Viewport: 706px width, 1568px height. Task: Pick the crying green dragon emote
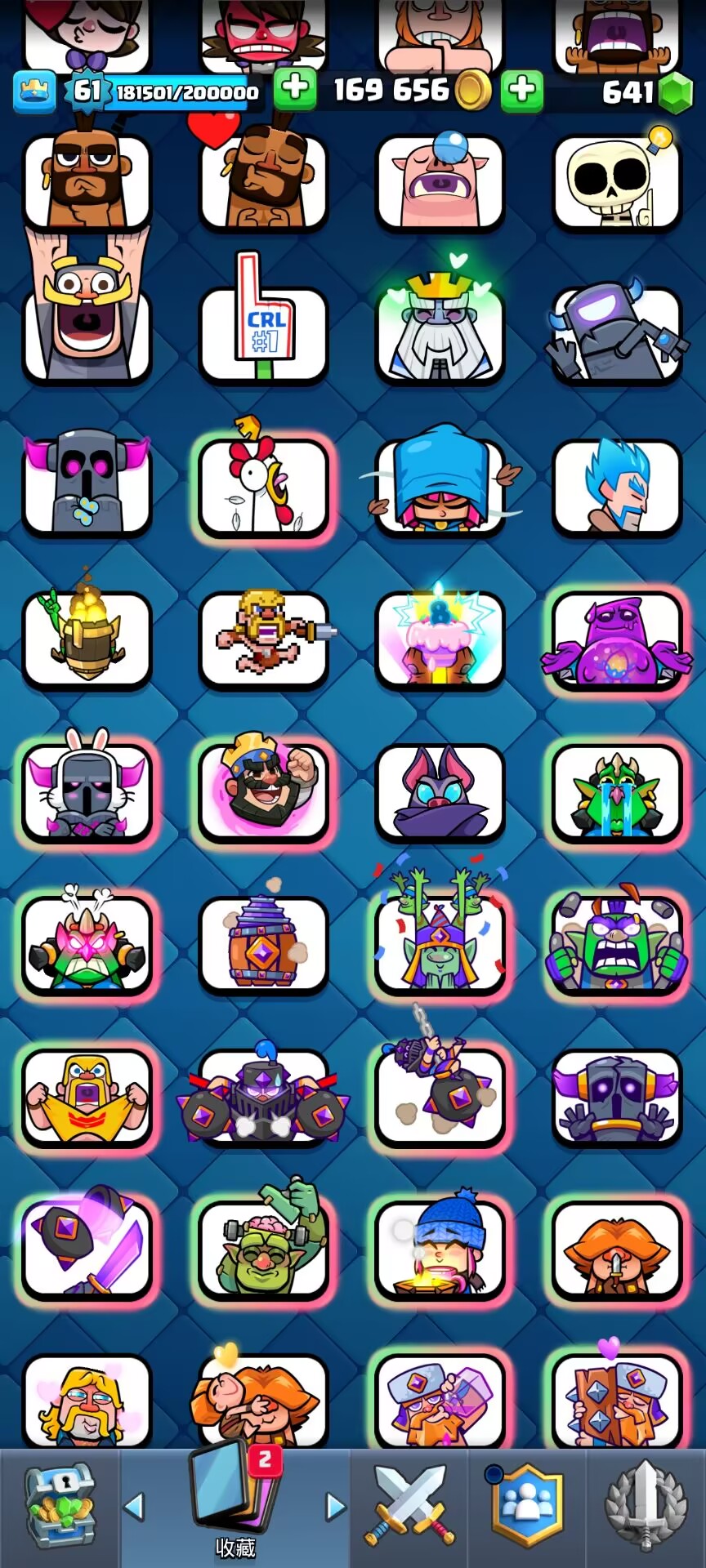(x=617, y=791)
